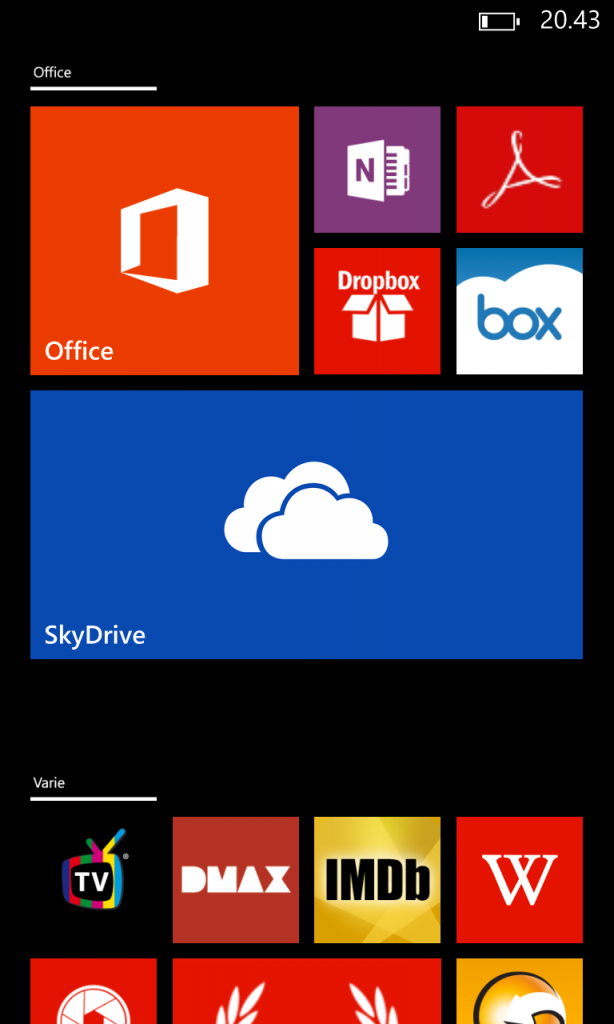Launch the OneNote app
Screen dimensions: 614x1024
pos(377,169)
